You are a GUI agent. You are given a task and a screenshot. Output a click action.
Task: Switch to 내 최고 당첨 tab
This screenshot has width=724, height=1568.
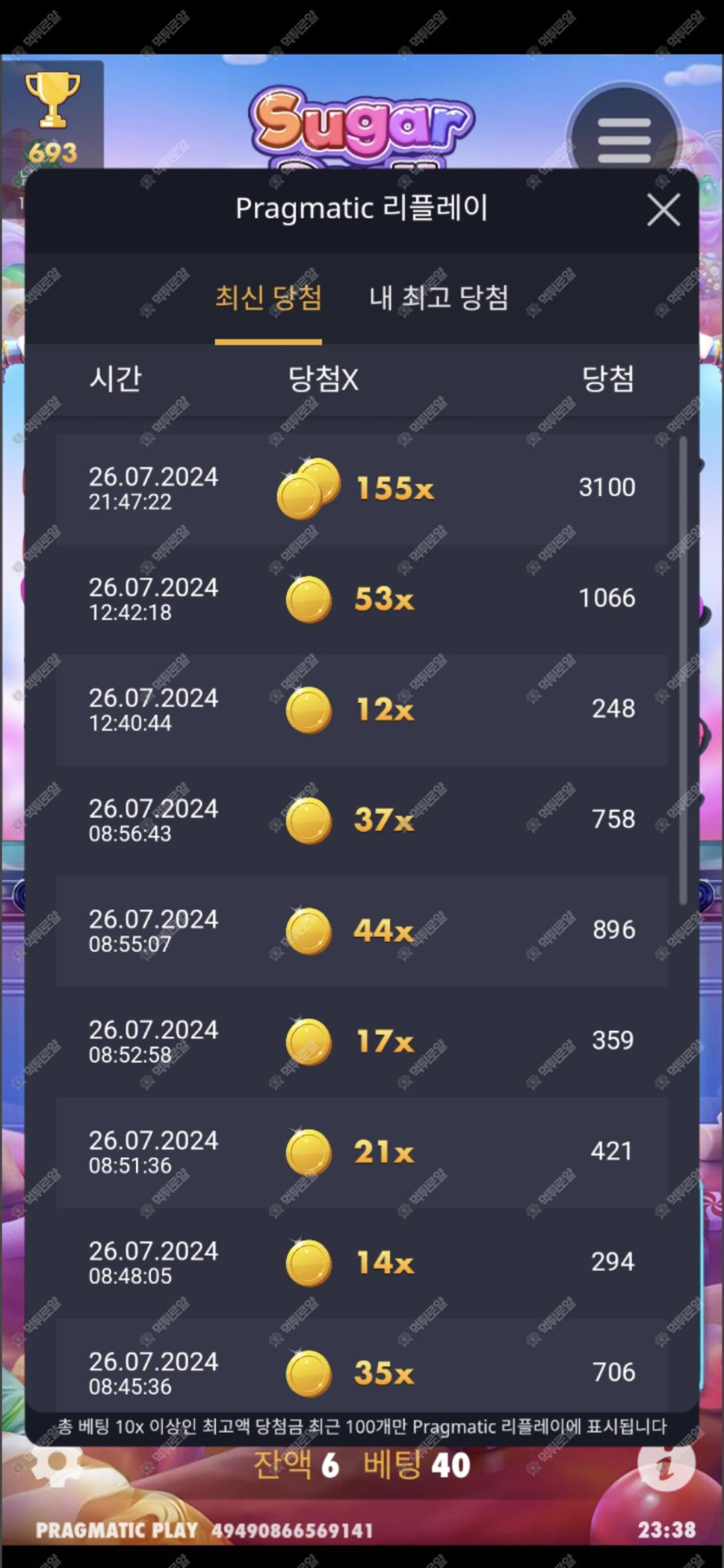point(439,297)
